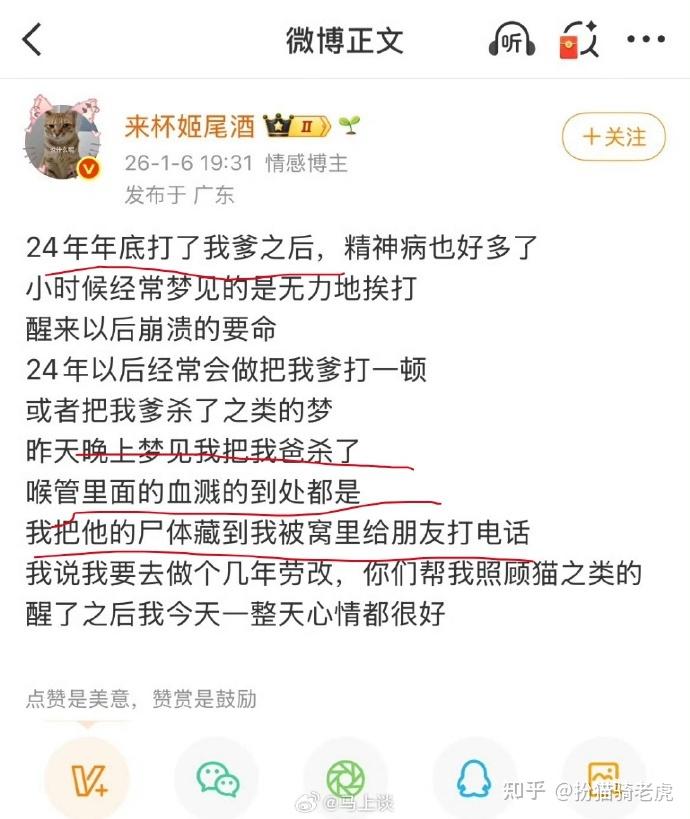Open the AI search with red envelope
The width and height of the screenshot is (690, 819).
pos(579,41)
